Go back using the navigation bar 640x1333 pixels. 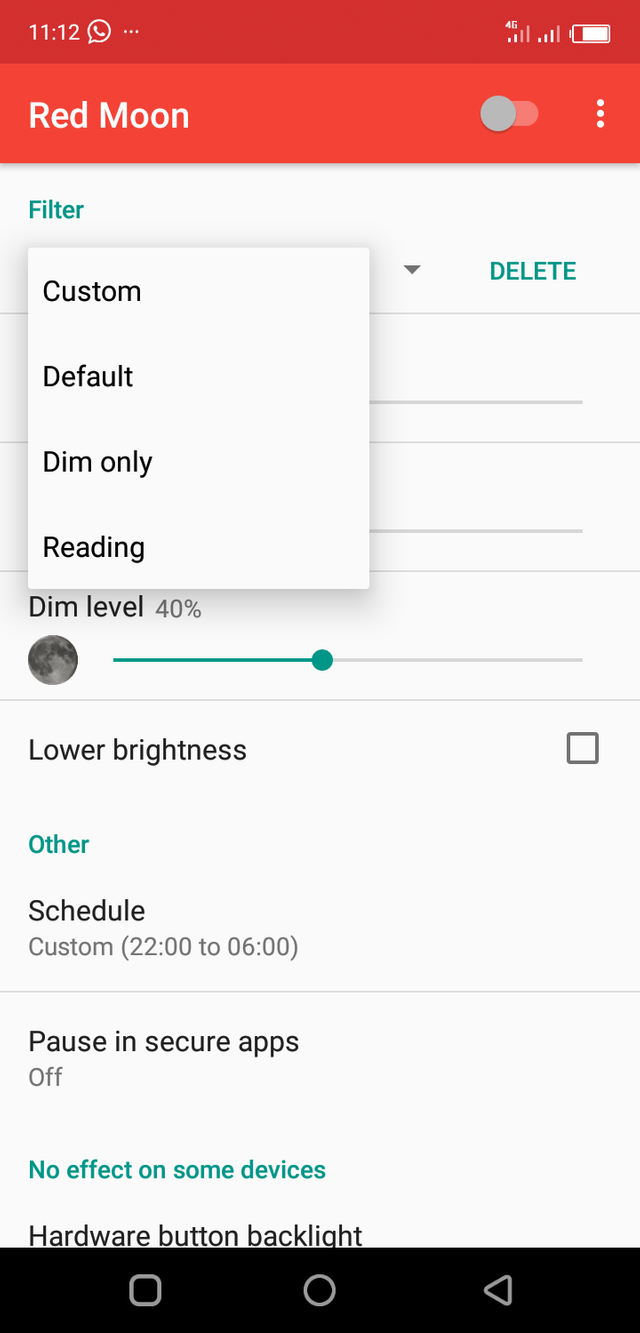click(497, 1290)
